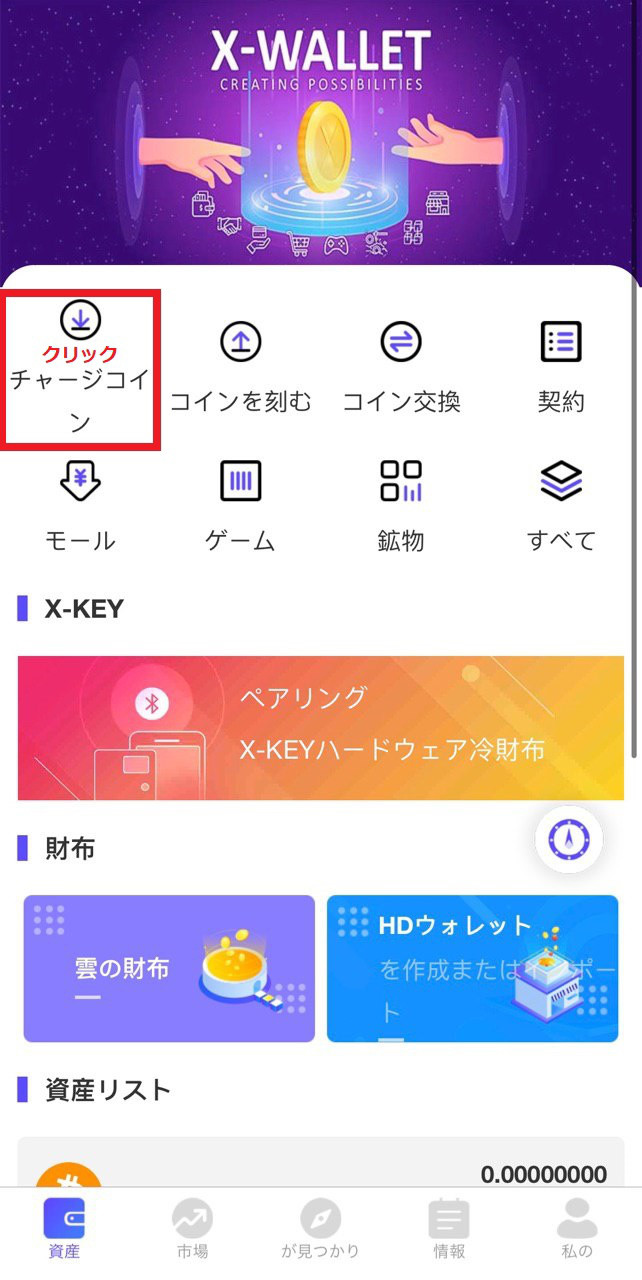Show すべて all features
The width and height of the screenshot is (642, 1280).
561,481
